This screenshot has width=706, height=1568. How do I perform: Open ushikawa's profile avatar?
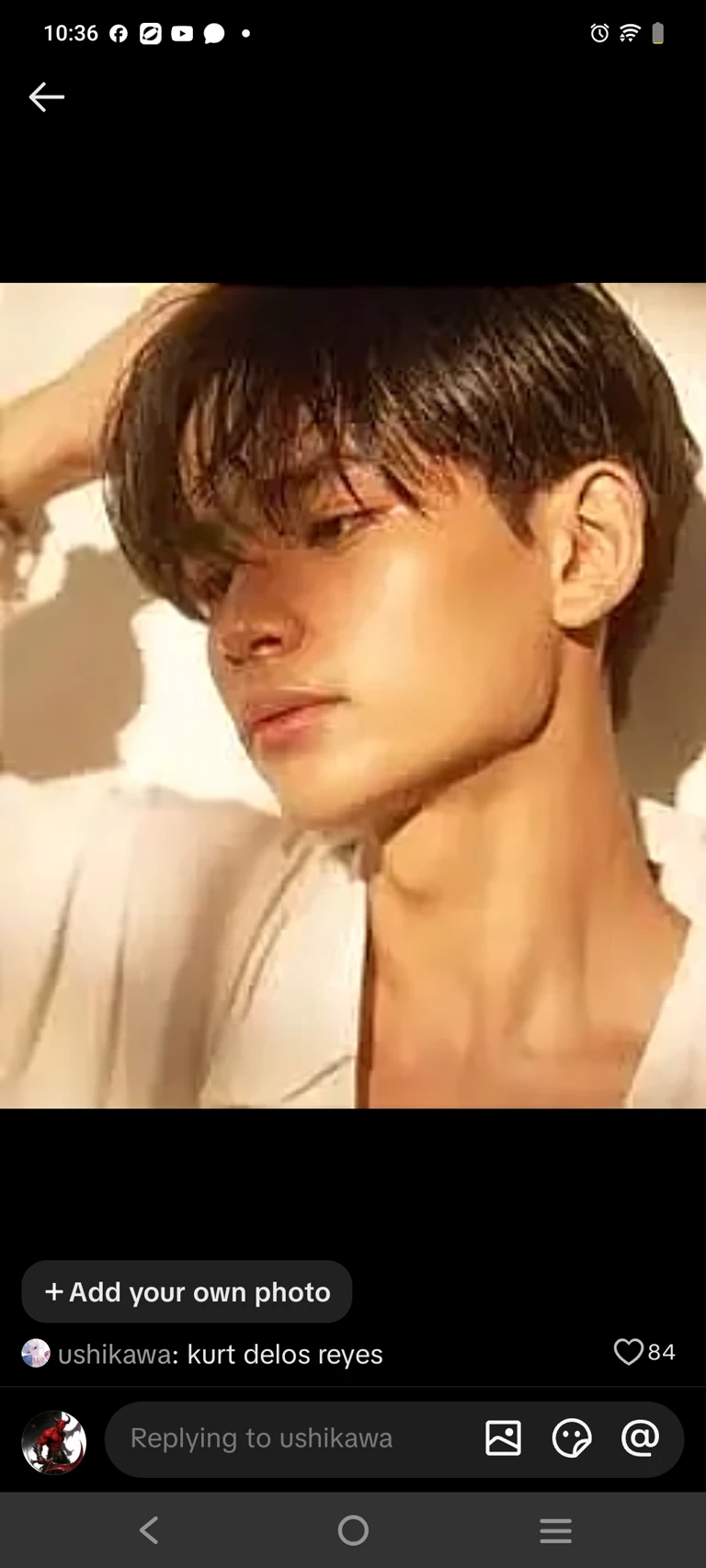(36, 1353)
